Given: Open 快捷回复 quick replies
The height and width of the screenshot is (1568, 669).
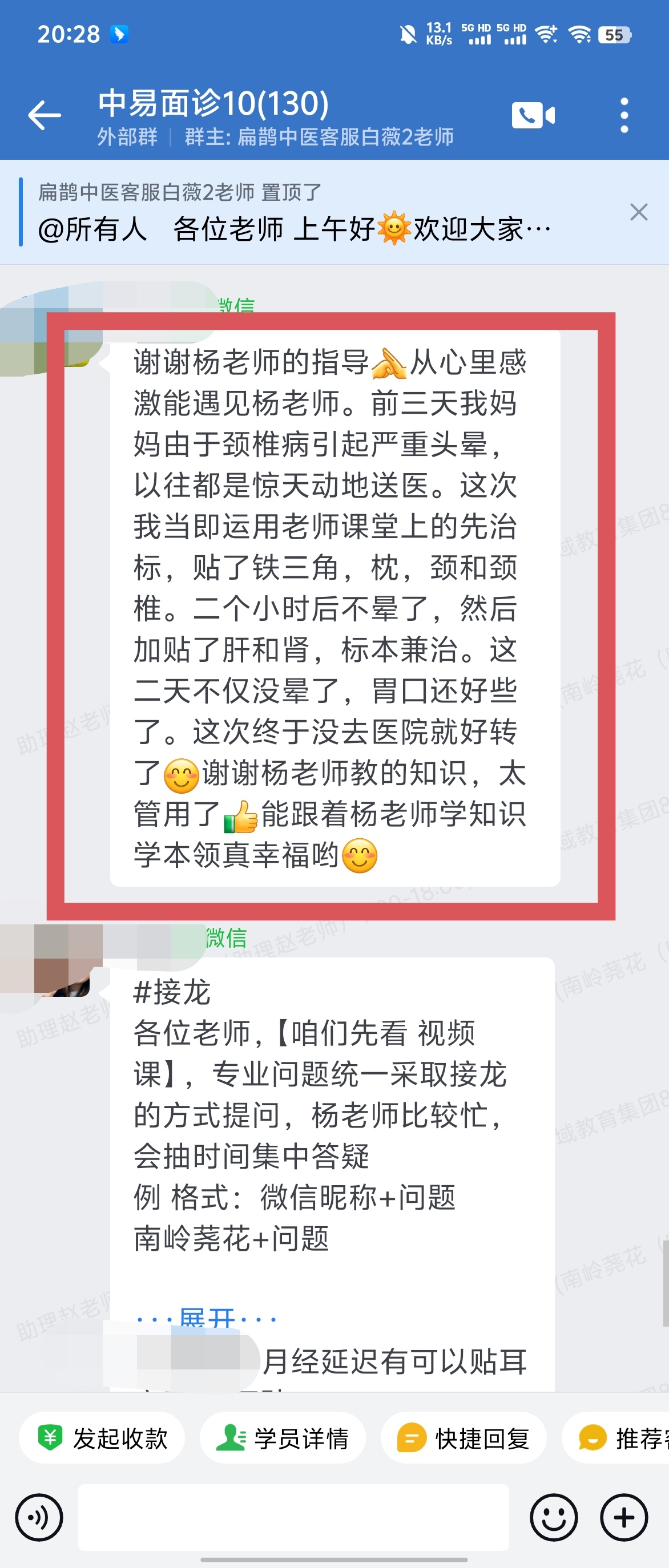Looking at the screenshot, I should 464,1438.
